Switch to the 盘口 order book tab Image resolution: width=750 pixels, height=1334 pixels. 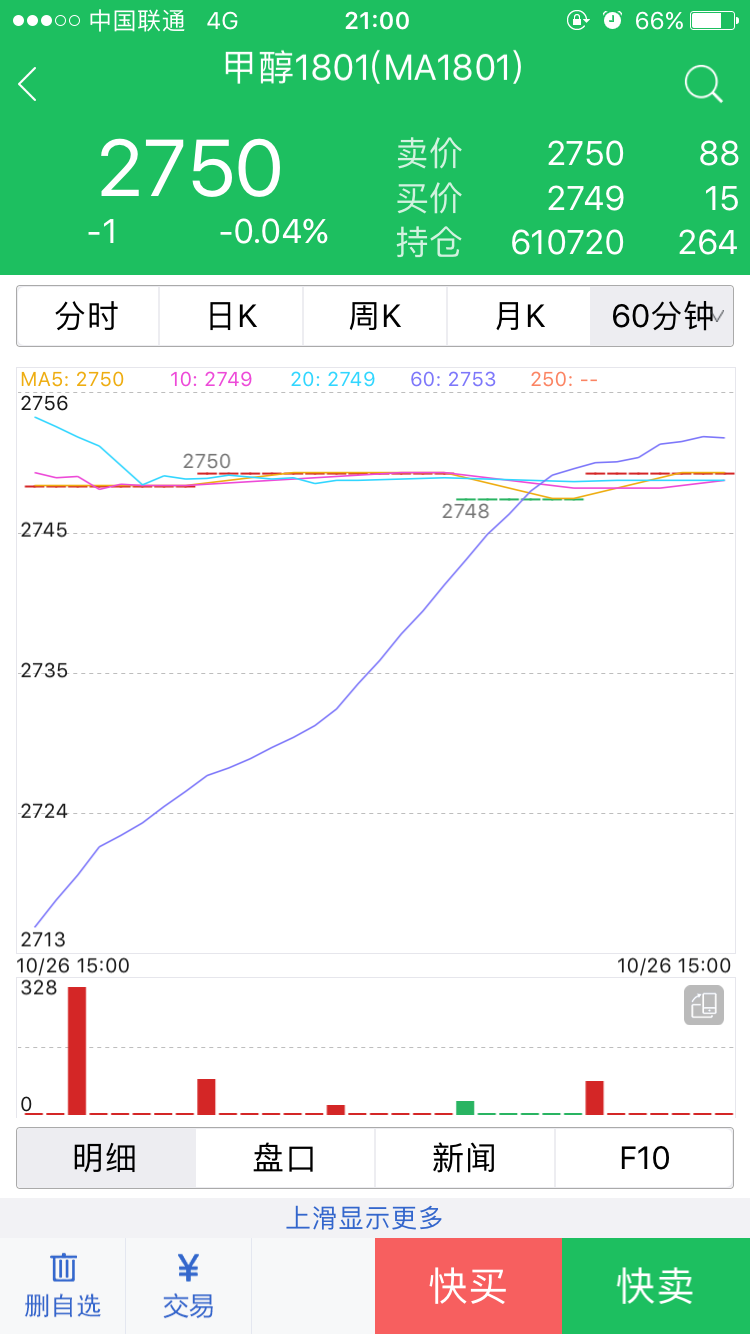tap(285, 1157)
